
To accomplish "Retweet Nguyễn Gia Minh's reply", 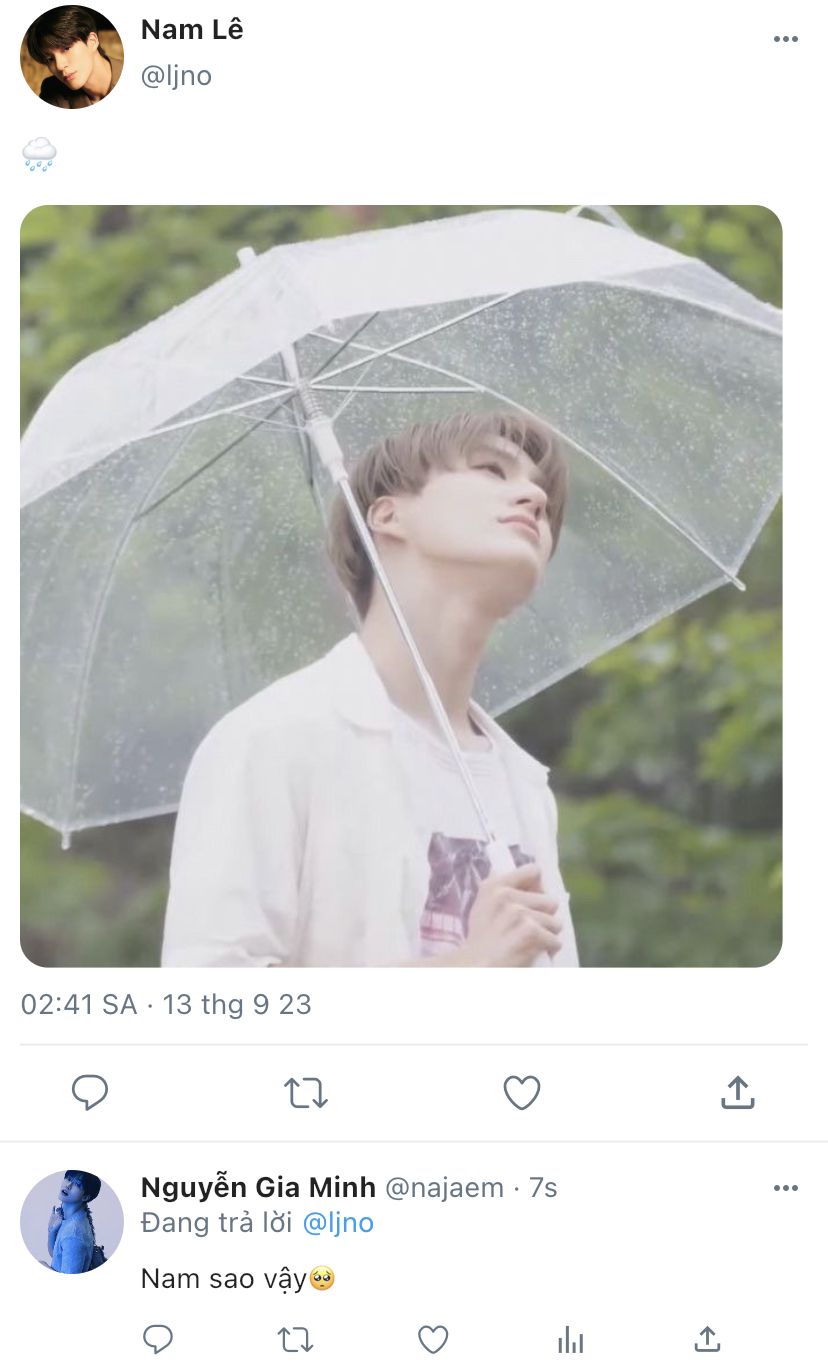I will pyautogui.click(x=295, y=1339).
